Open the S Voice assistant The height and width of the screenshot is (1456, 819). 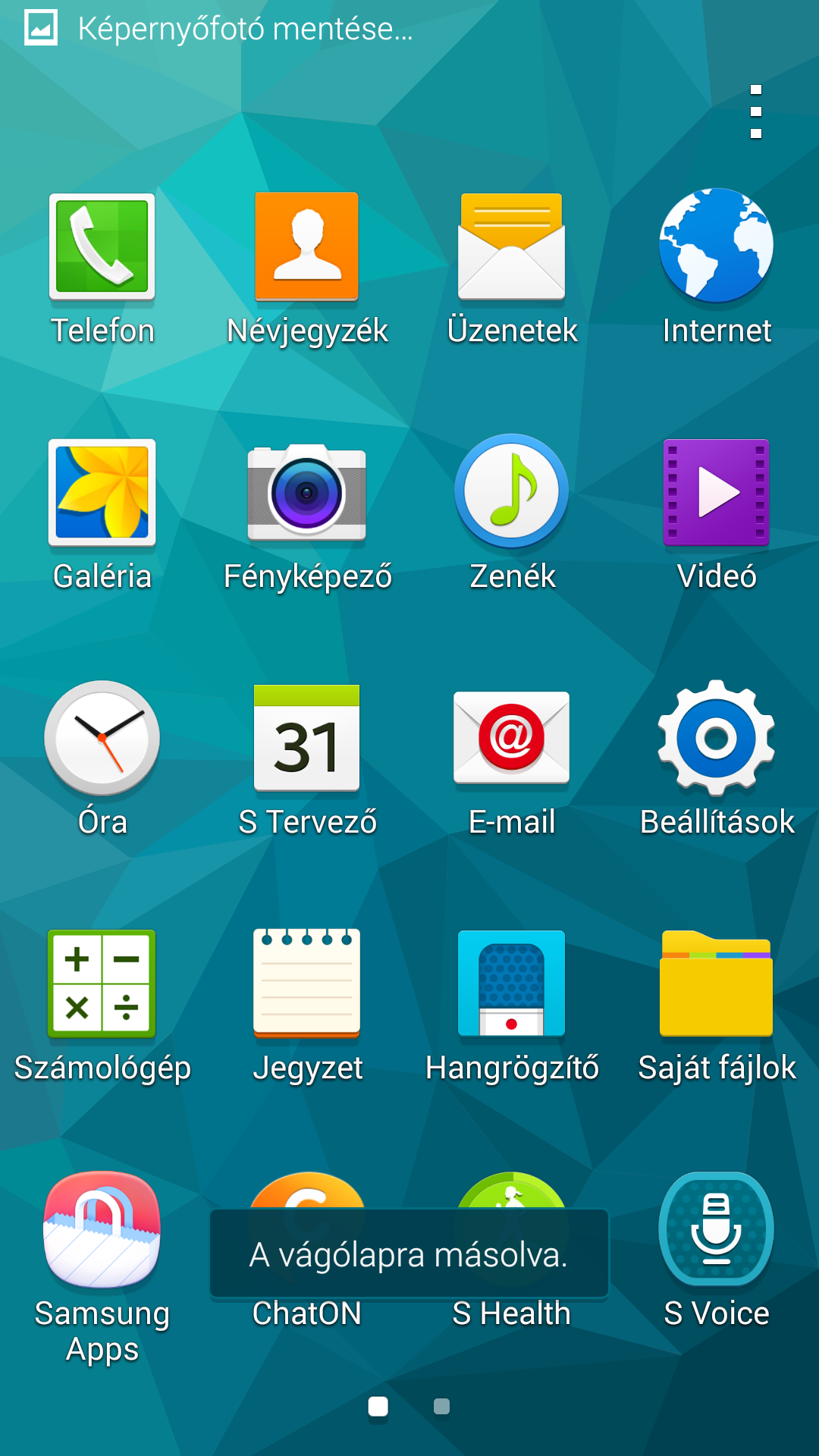[717, 1230]
